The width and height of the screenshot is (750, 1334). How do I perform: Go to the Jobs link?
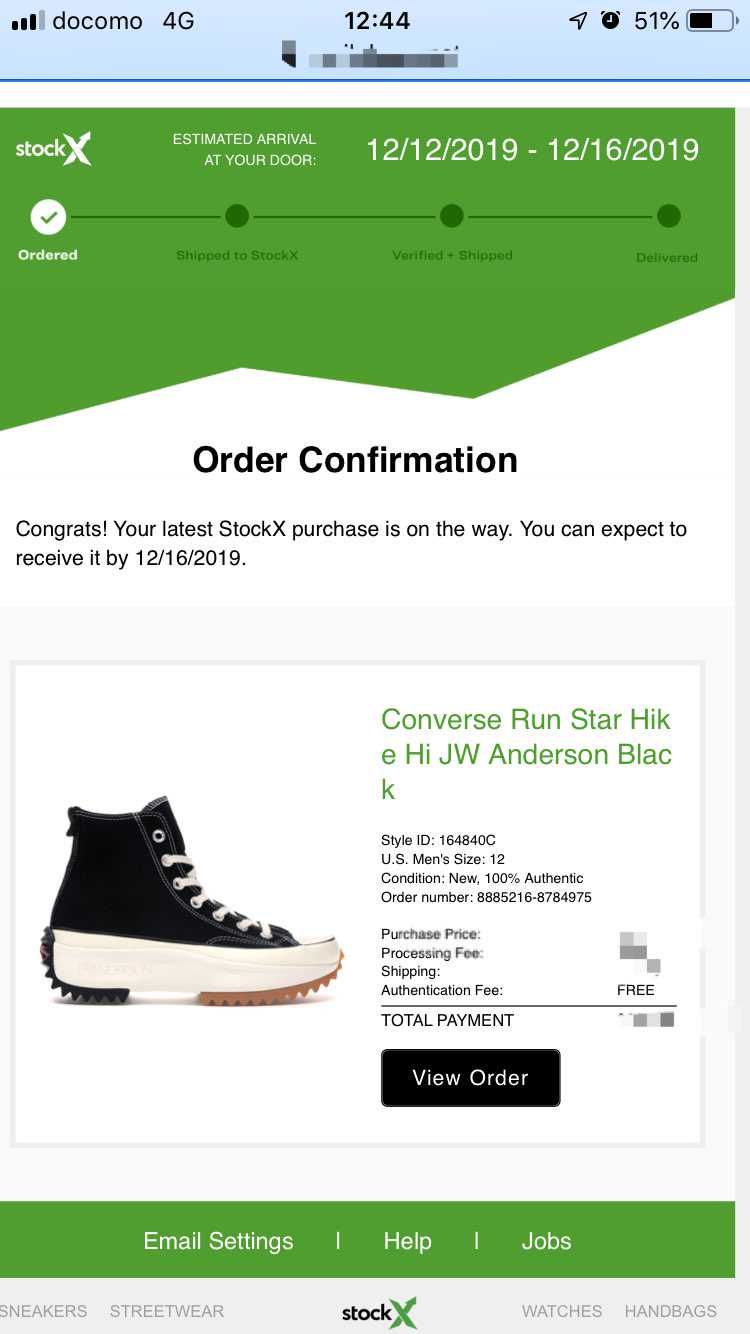tap(546, 1241)
